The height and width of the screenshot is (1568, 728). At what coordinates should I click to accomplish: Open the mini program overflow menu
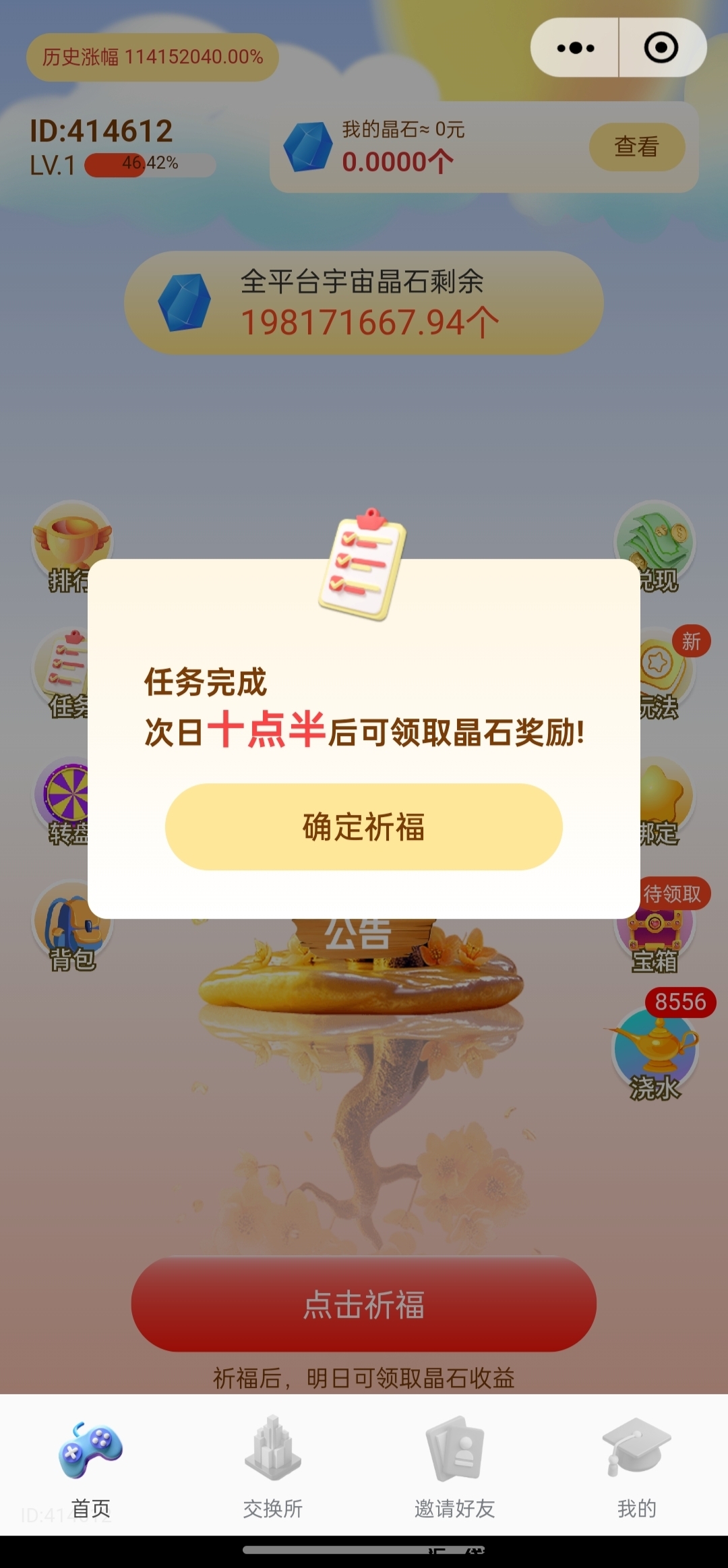tap(575, 48)
